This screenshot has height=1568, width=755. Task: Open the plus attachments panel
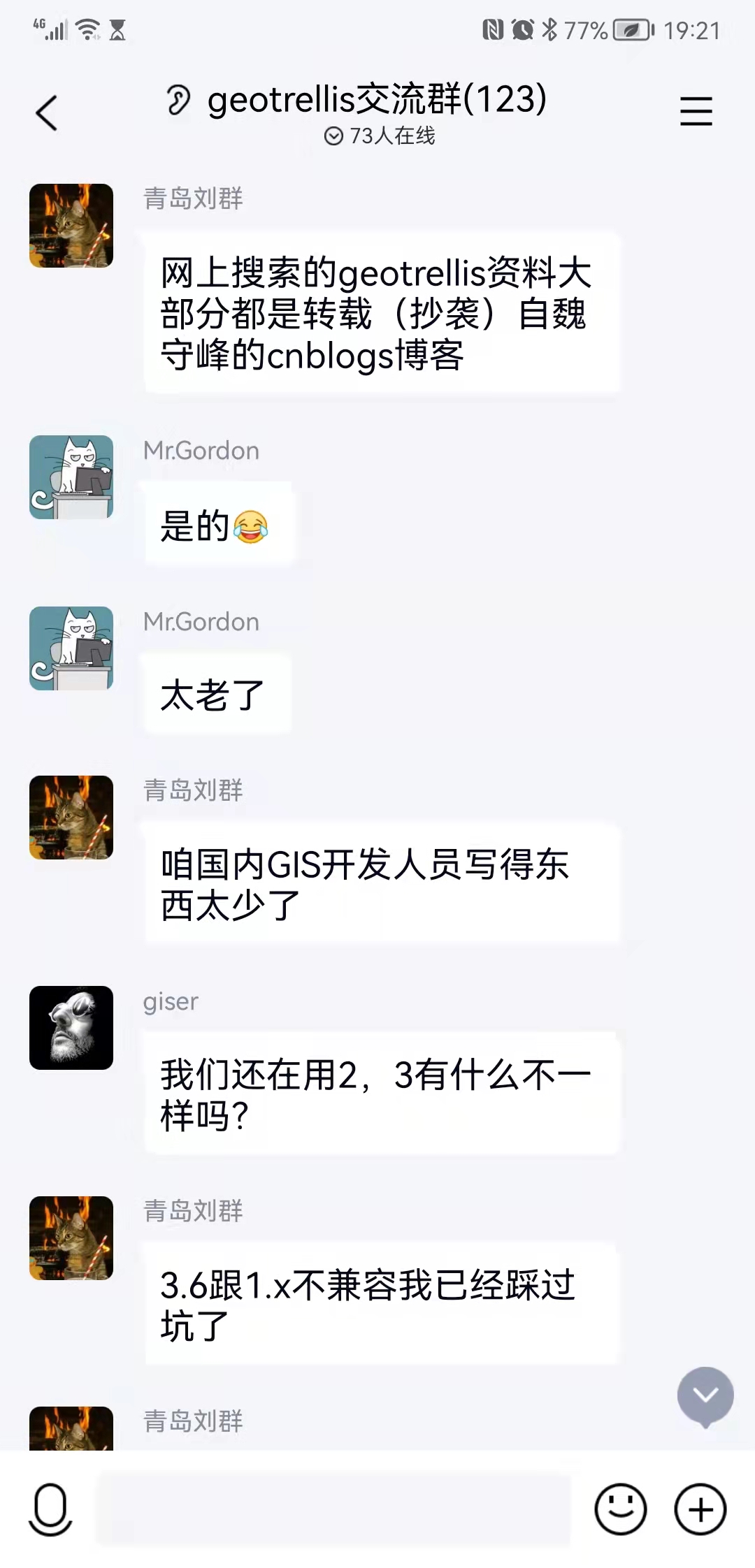pos(700,1509)
